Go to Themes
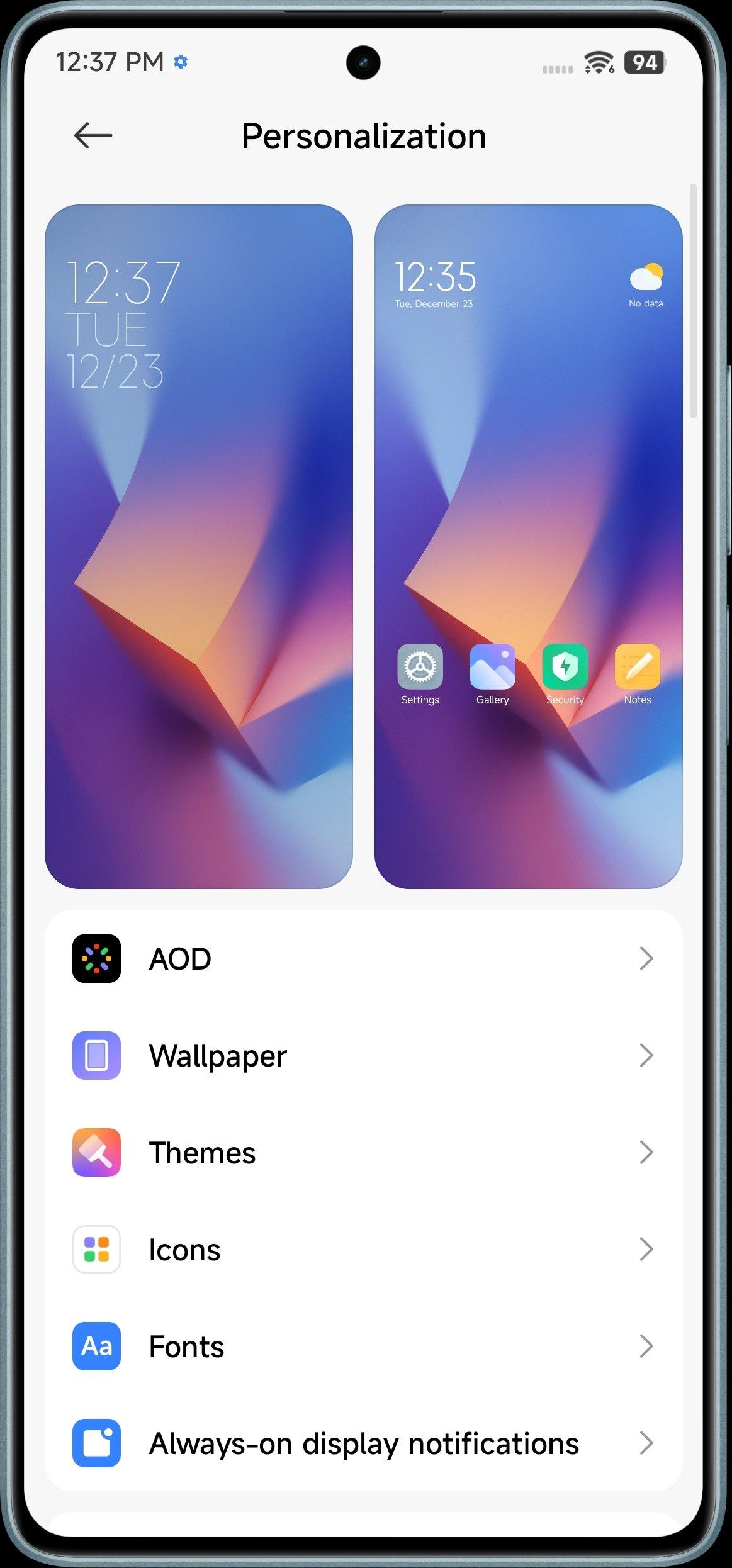Viewport: 732px width, 1568px height. (x=363, y=1153)
